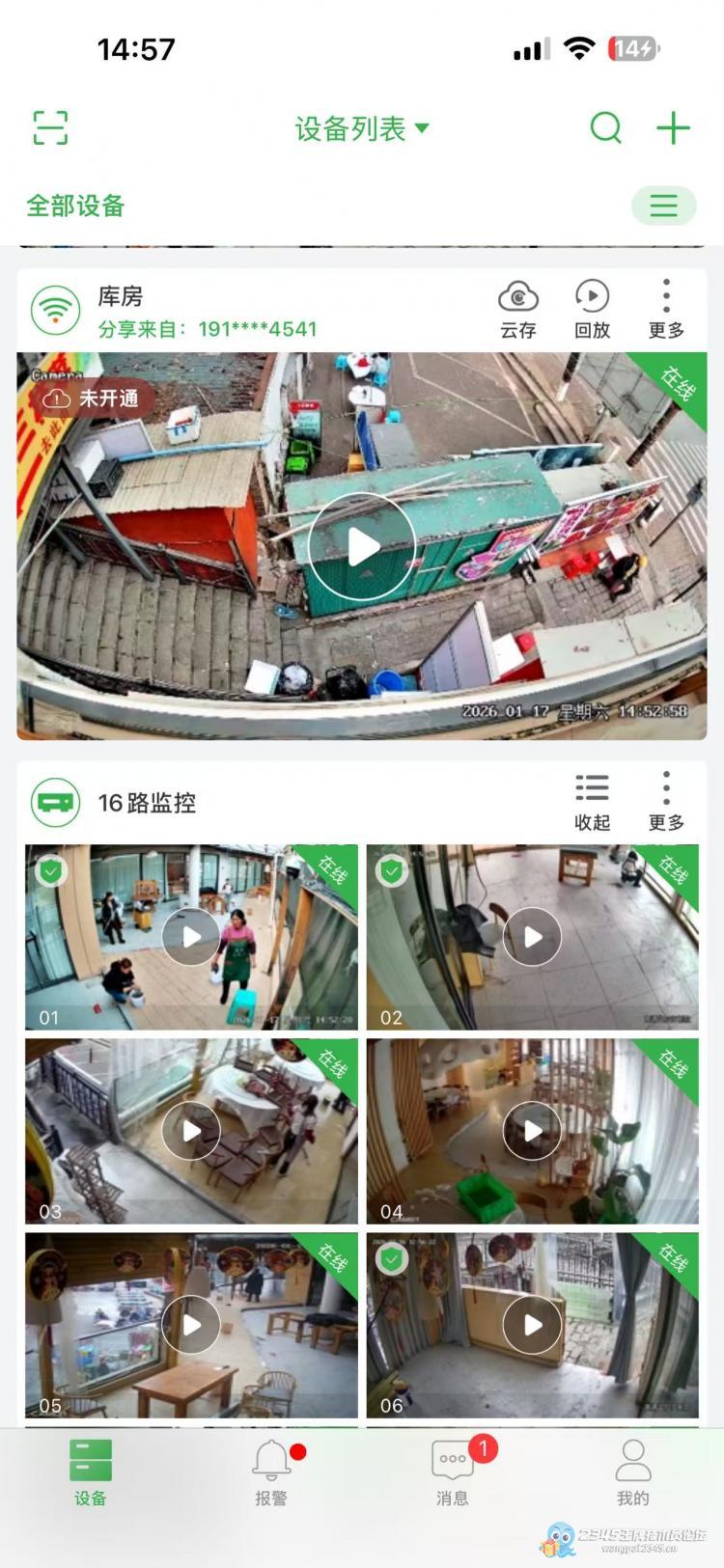Add a new device
This screenshot has width=724, height=1568.
673,127
